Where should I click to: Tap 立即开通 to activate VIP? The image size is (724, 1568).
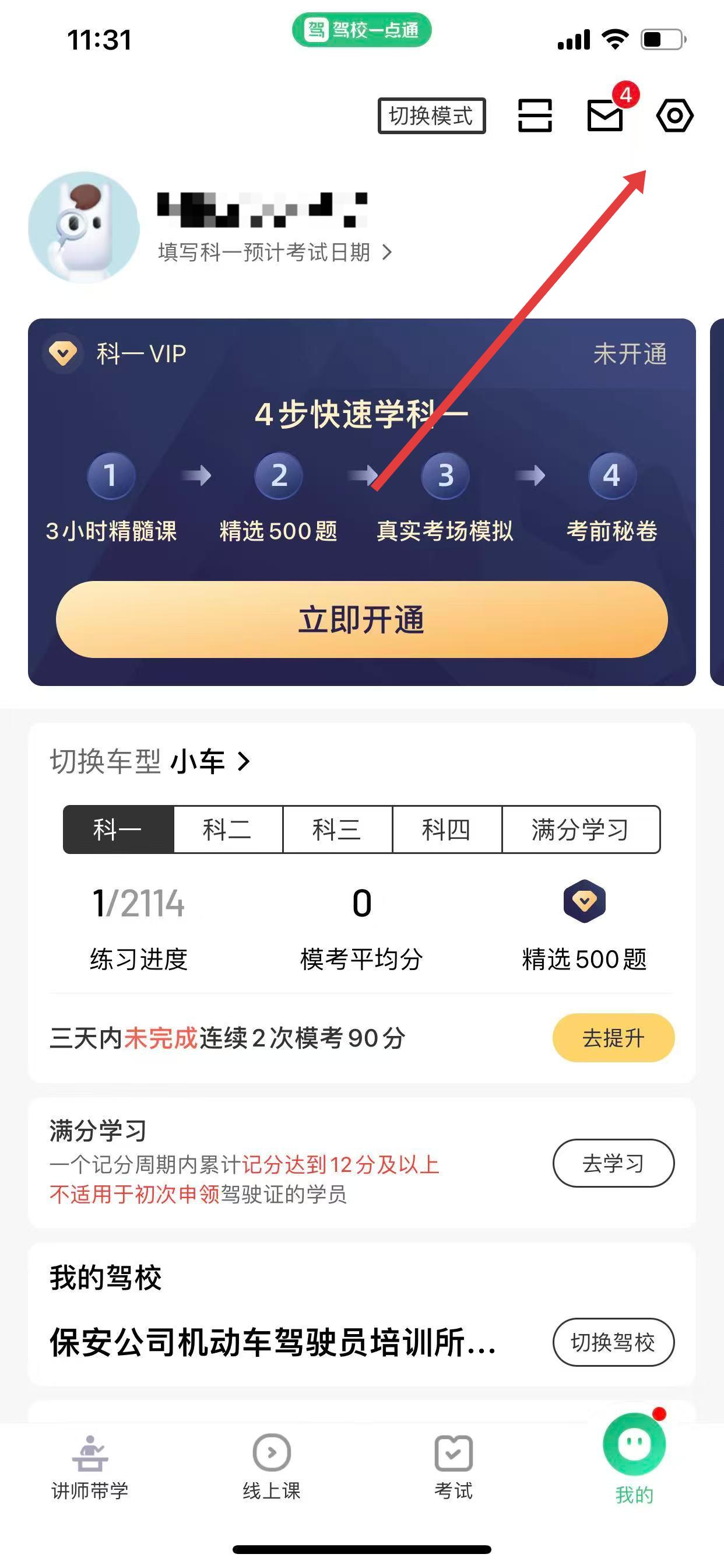pyautogui.click(x=361, y=619)
